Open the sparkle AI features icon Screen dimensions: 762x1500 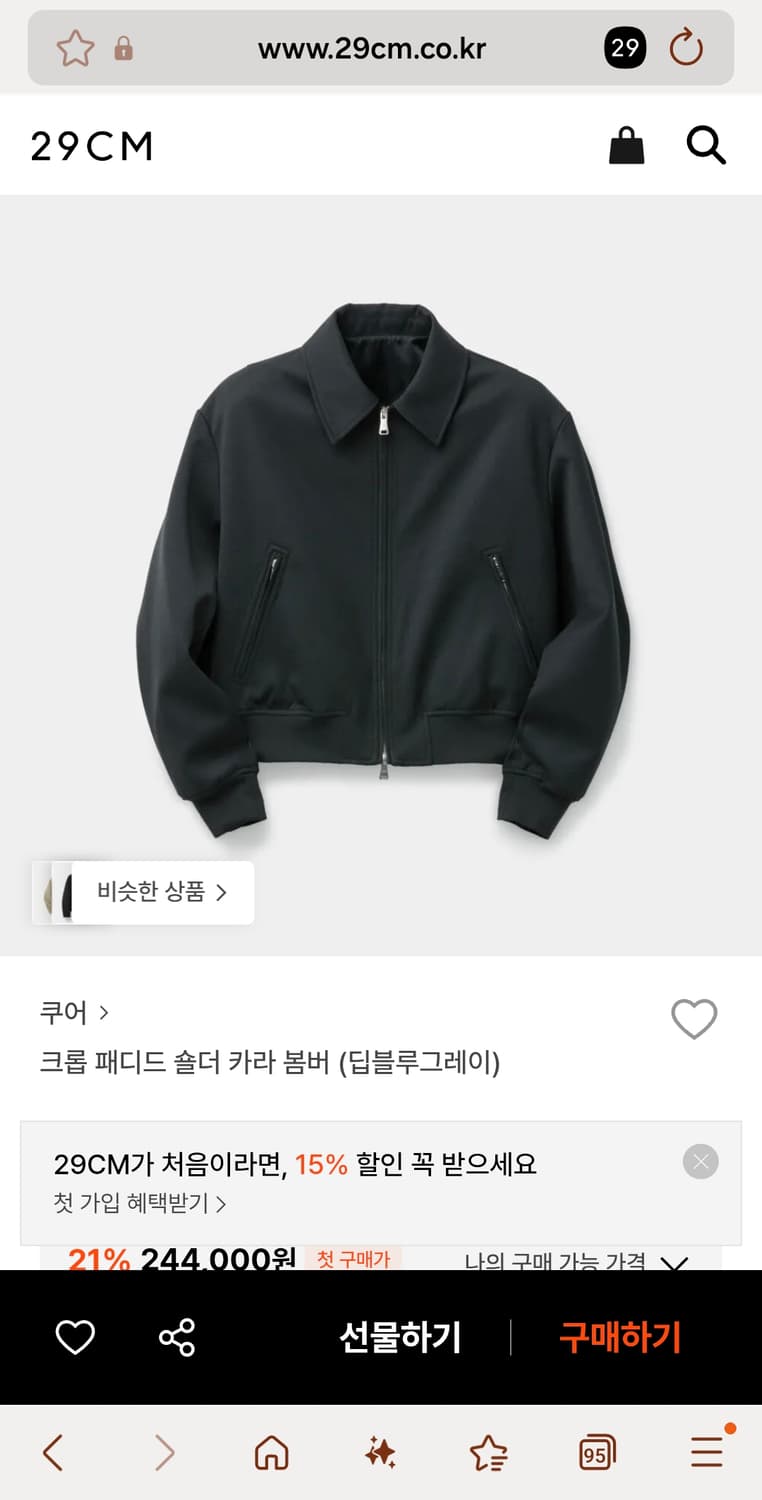coord(381,1451)
